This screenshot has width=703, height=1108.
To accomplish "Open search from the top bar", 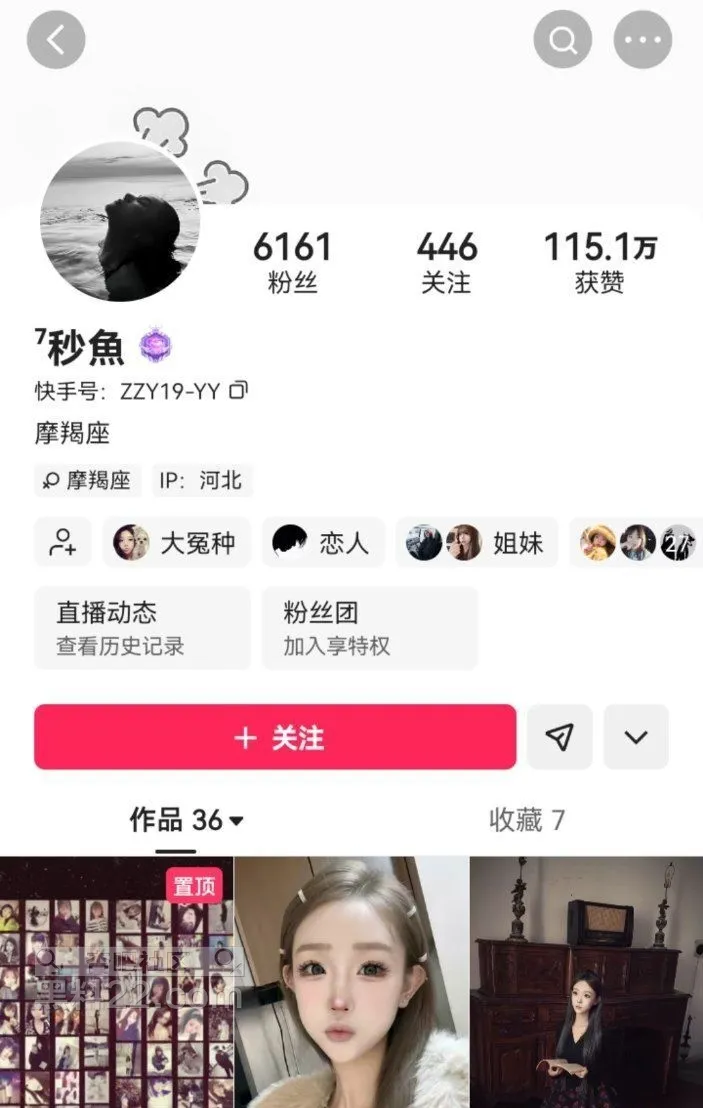I will coord(563,40).
